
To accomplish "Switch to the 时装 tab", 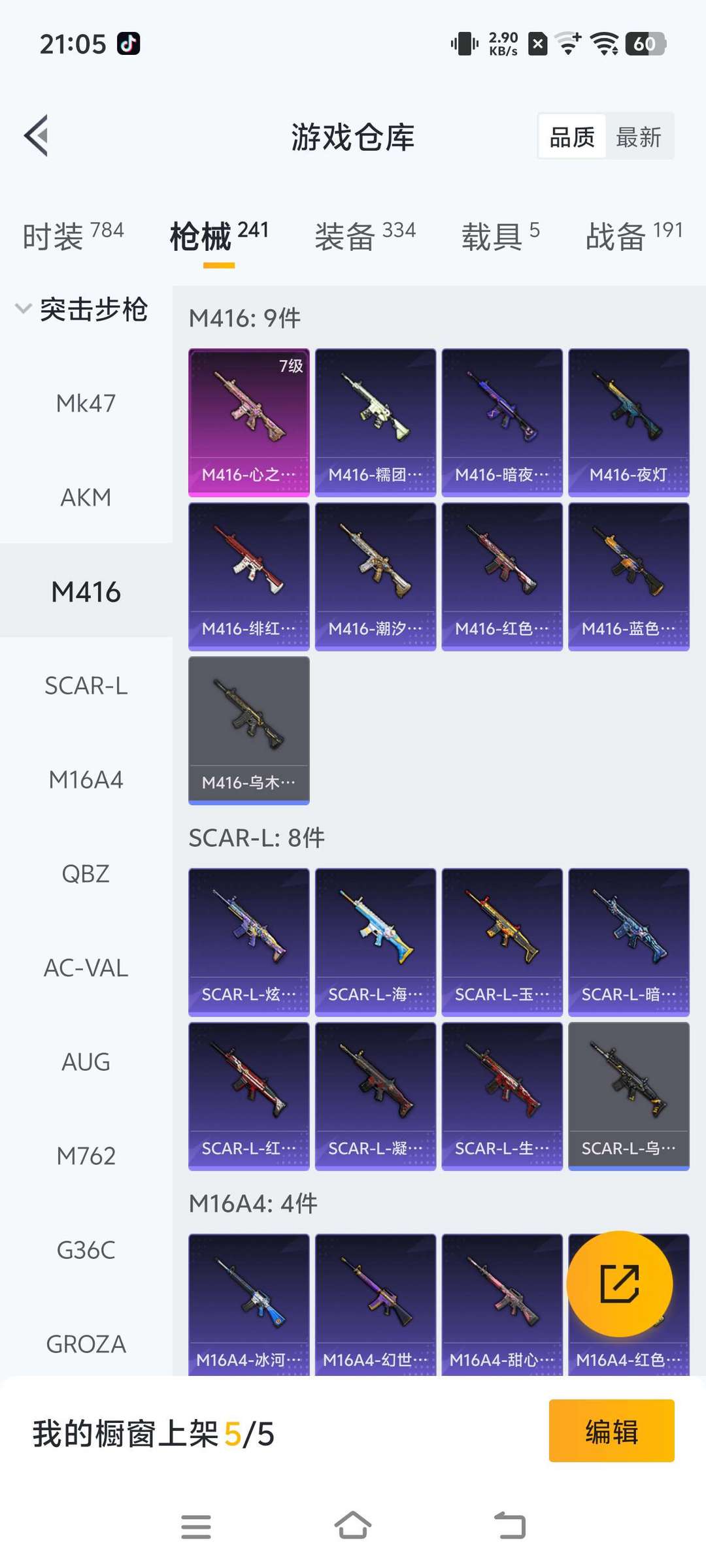I will 73,235.
